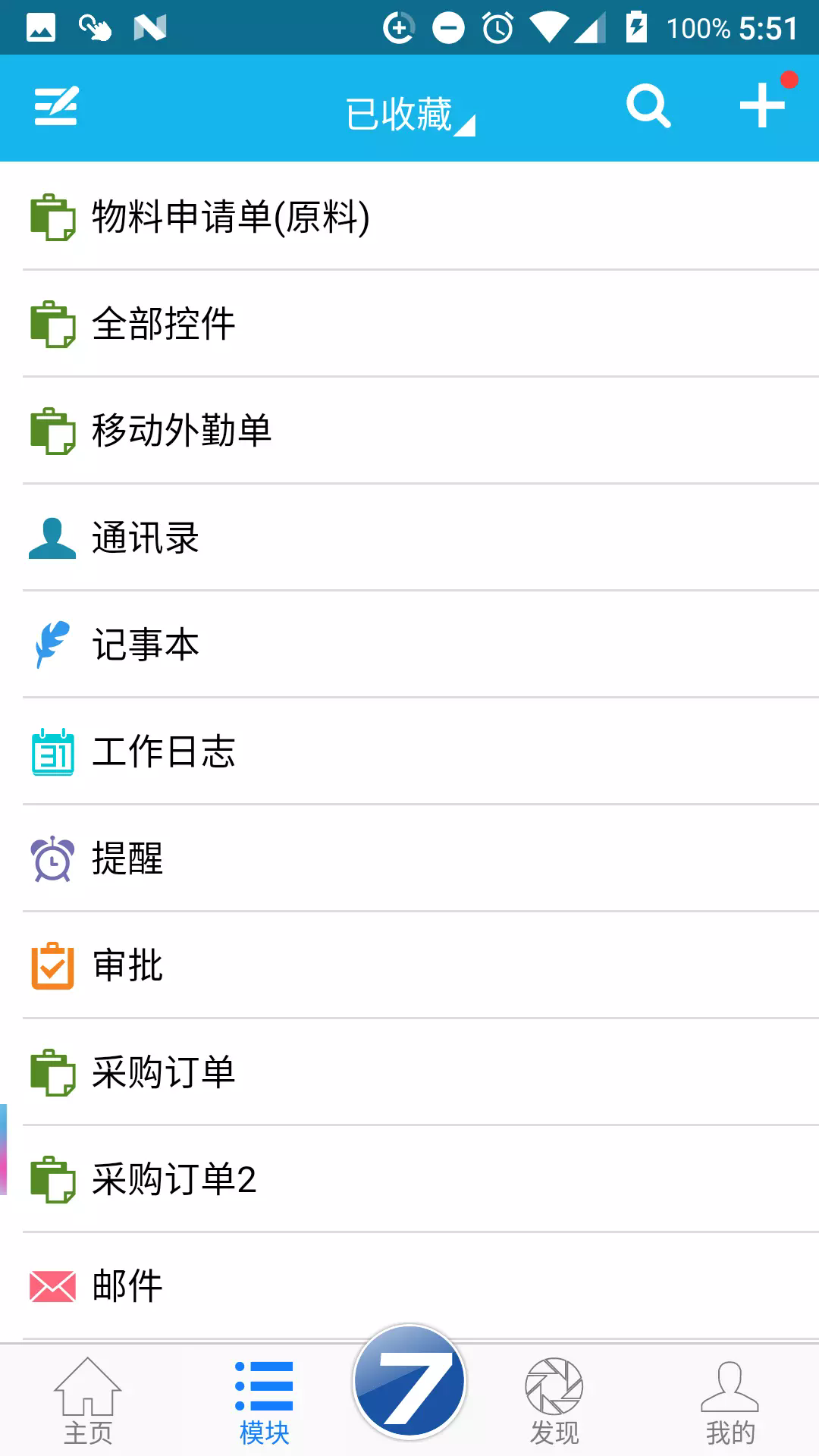This screenshot has height=1456, width=819.
Task: Open the 邮件 mail envelope icon
Action: click(51, 1283)
